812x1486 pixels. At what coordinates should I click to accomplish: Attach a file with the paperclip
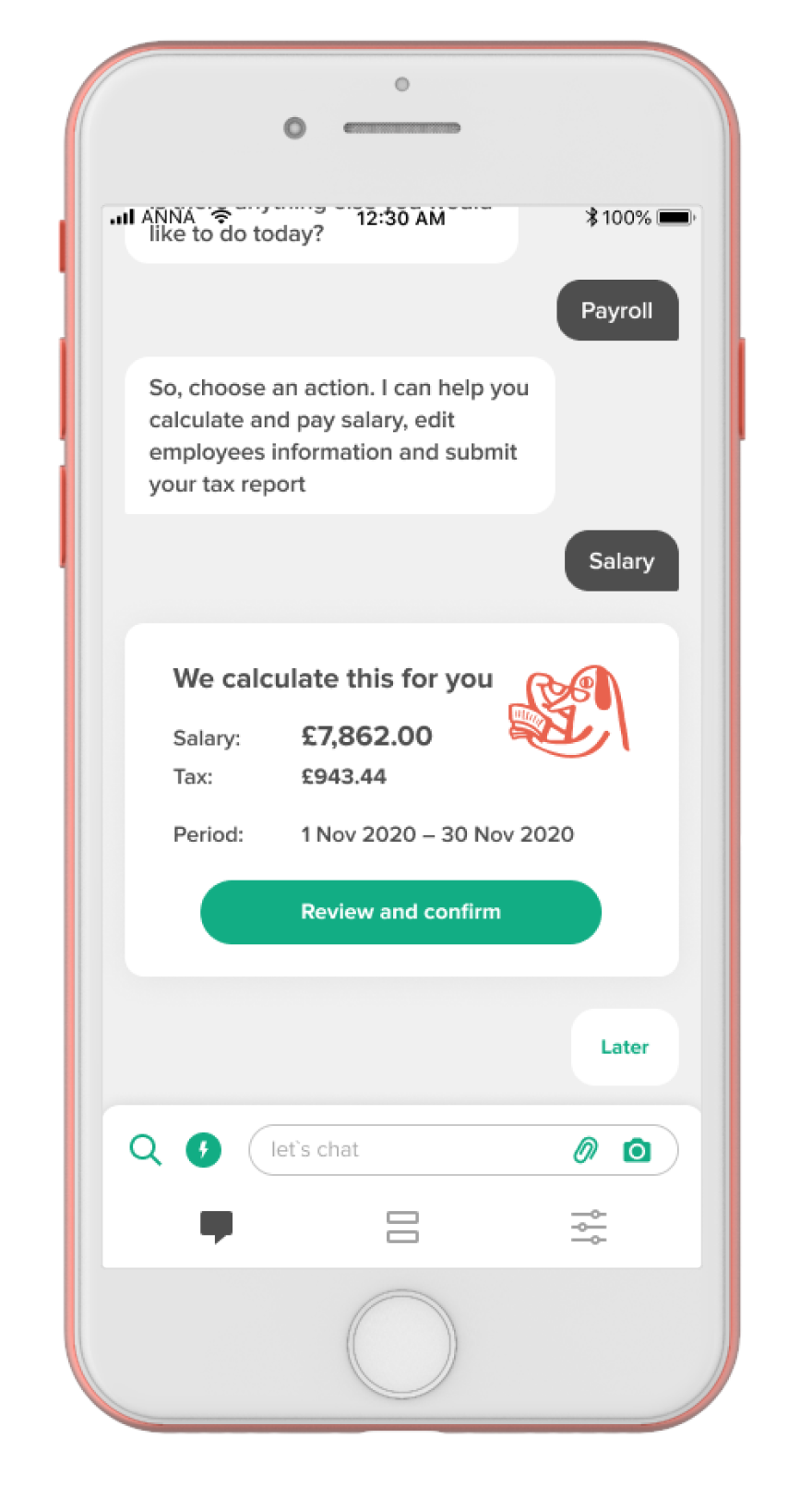[585, 1150]
